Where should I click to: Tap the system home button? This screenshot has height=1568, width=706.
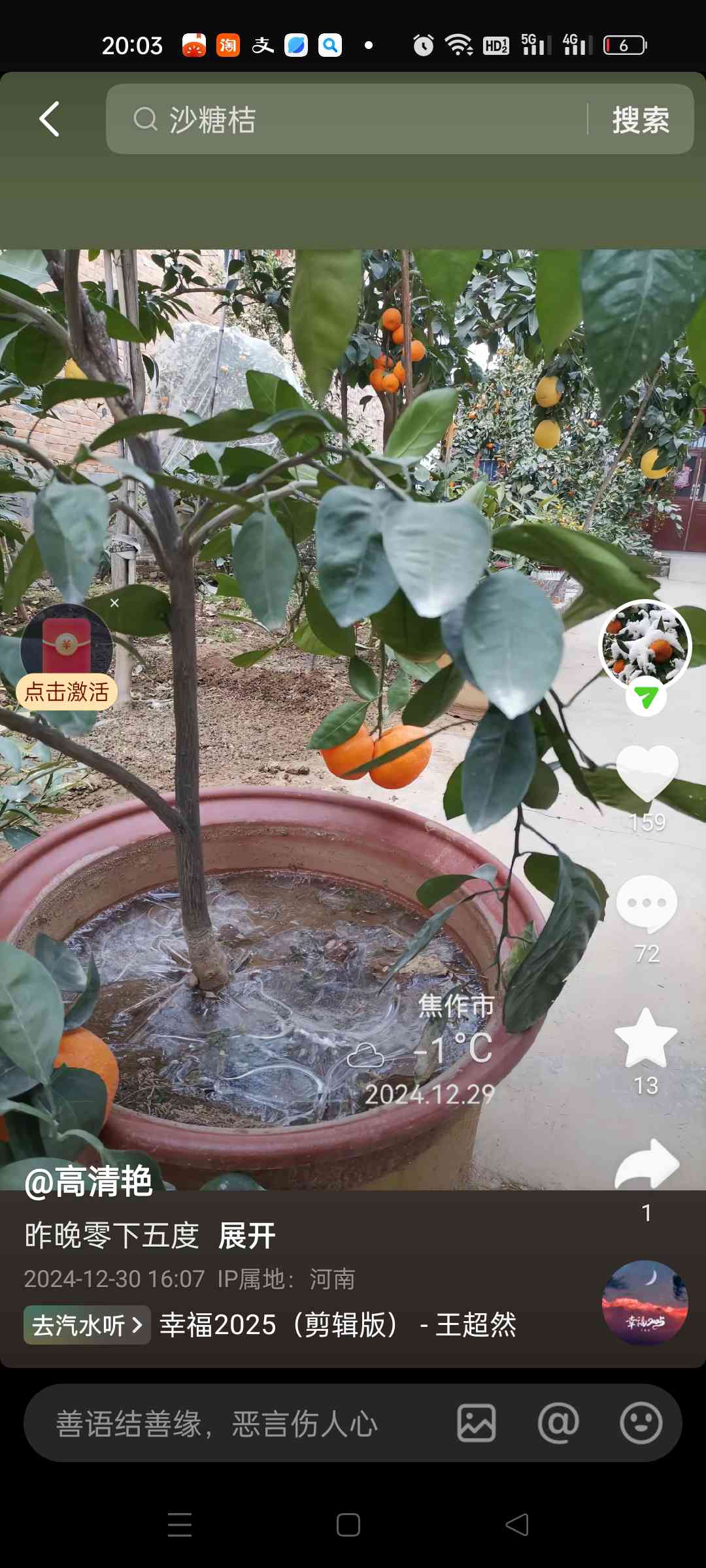(348, 1525)
